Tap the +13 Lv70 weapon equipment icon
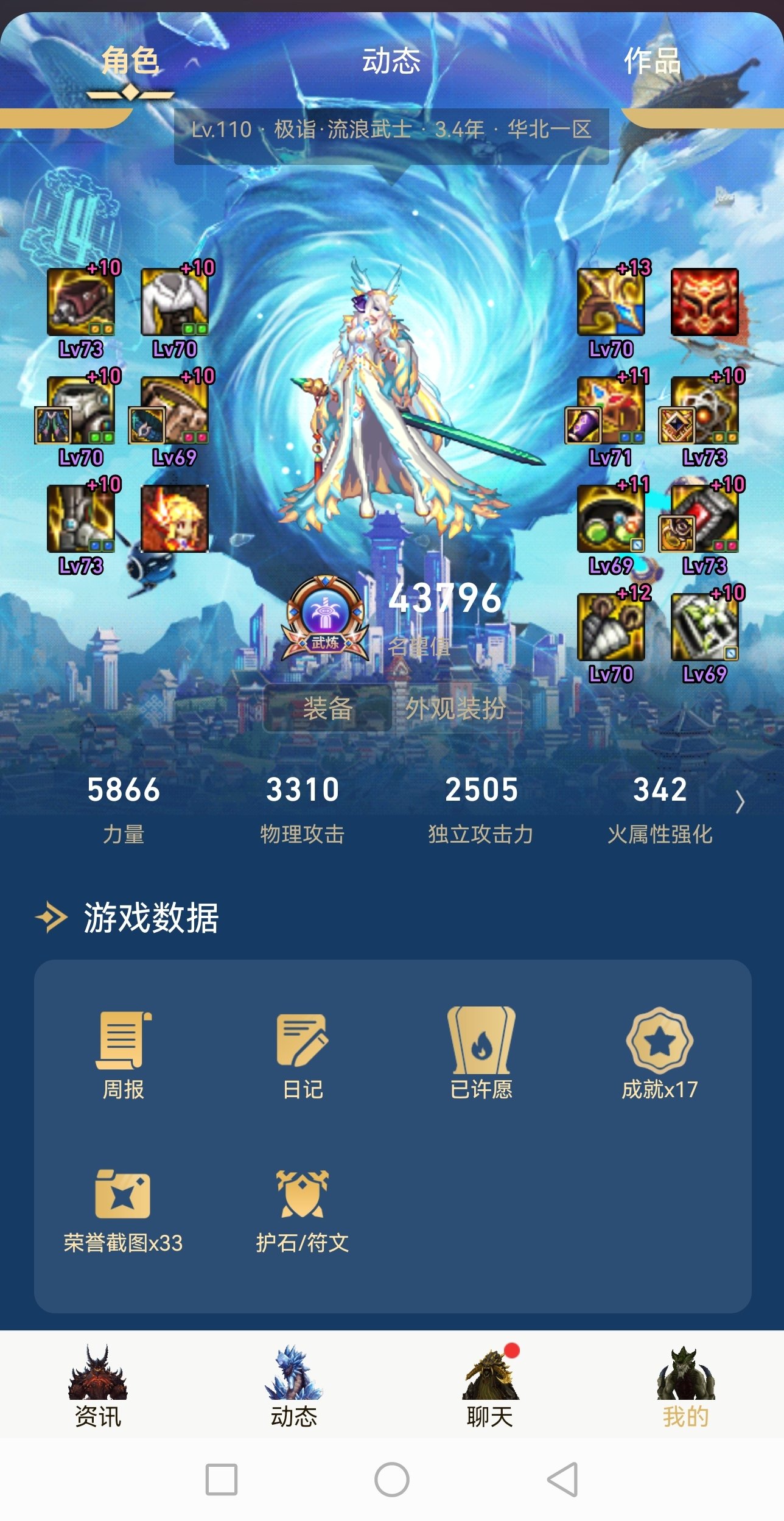The image size is (784, 1521). tap(611, 303)
